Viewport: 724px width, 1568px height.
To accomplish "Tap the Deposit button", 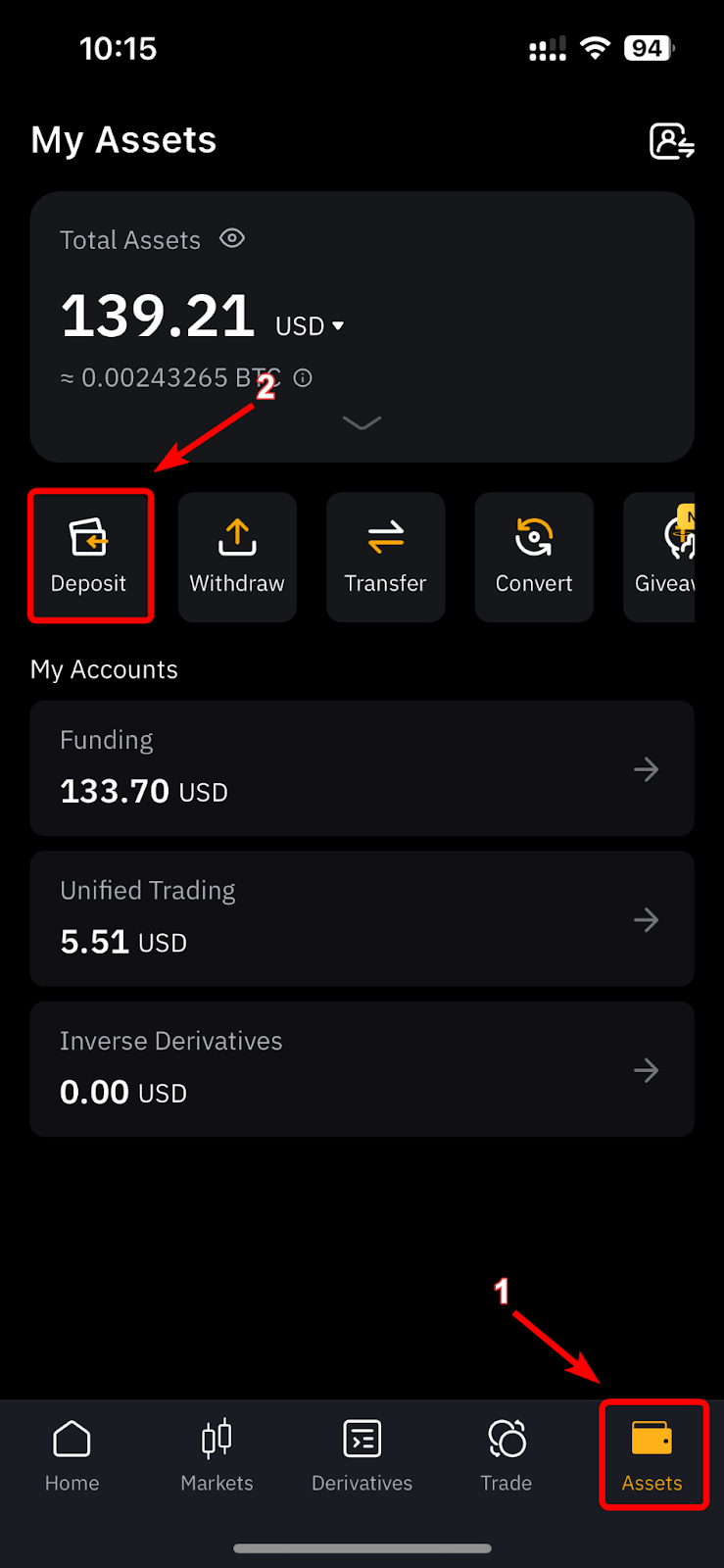I will [90, 557].
